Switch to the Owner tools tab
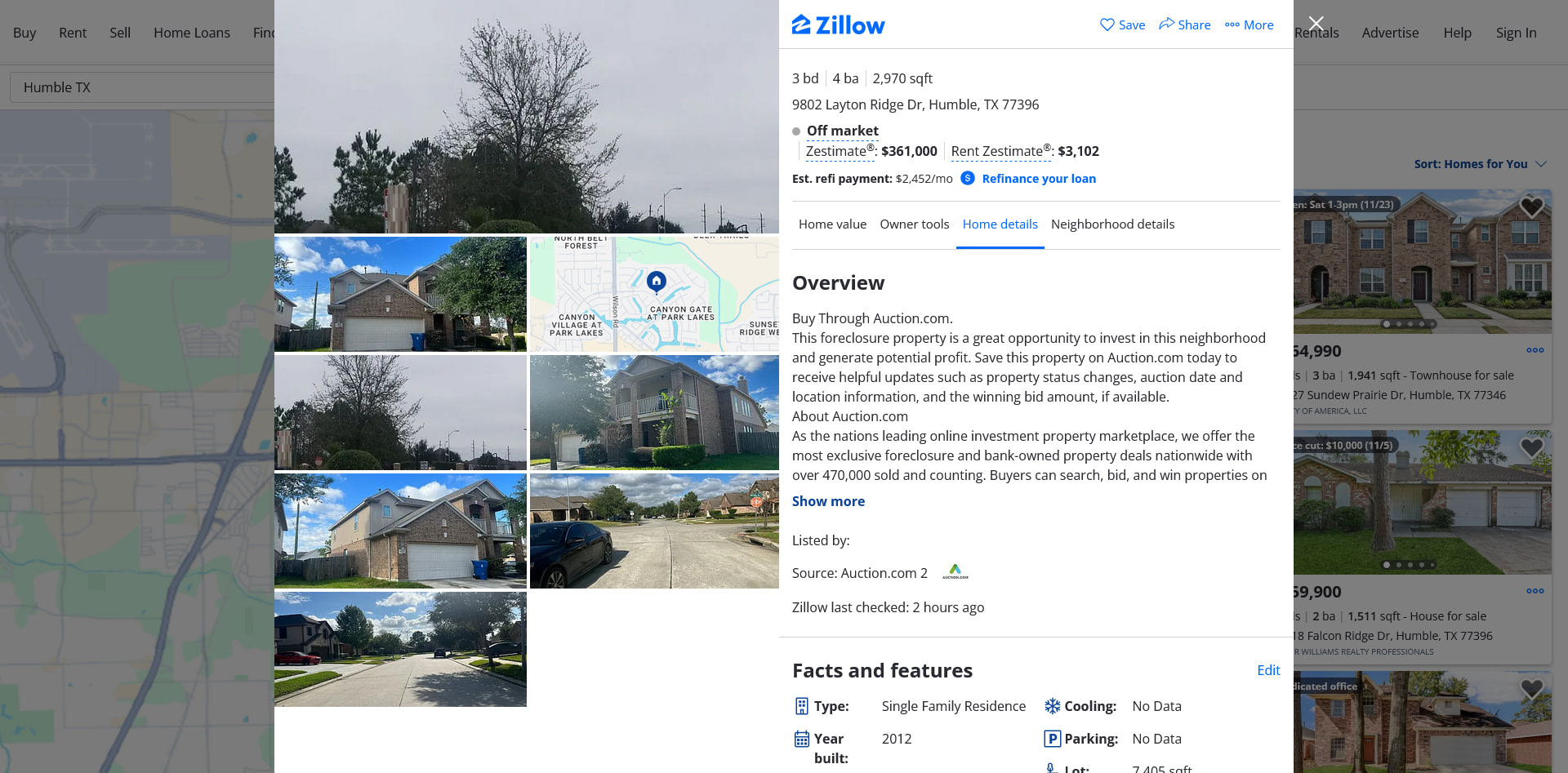 point(914,224)
